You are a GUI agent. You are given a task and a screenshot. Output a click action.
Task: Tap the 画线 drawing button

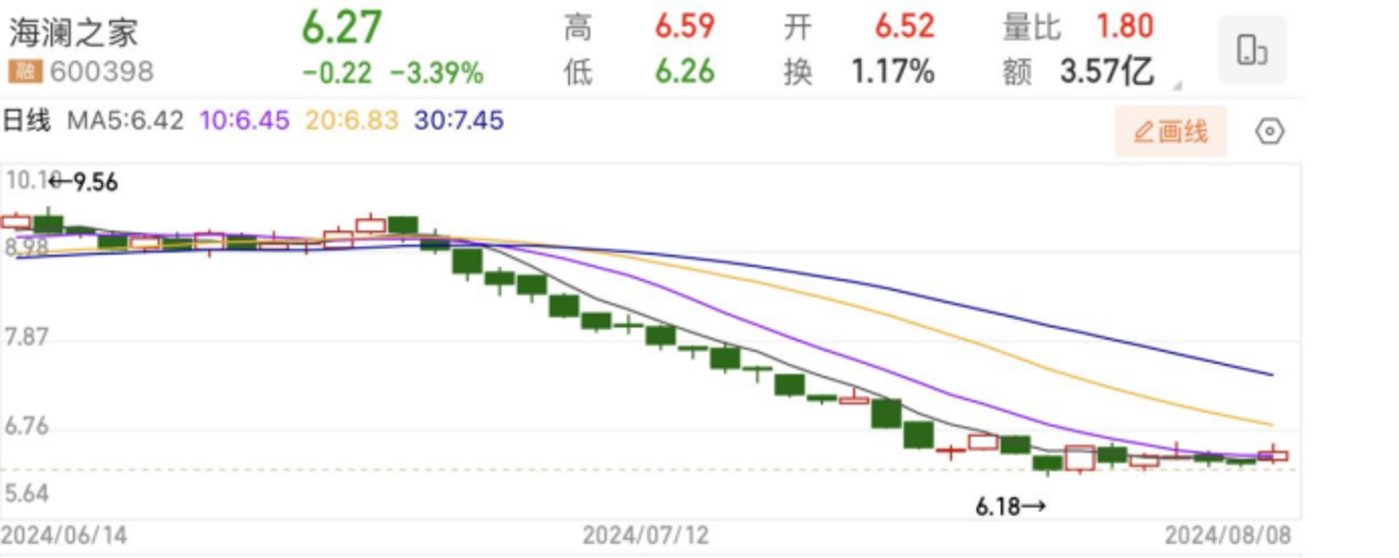[1170, 132]
